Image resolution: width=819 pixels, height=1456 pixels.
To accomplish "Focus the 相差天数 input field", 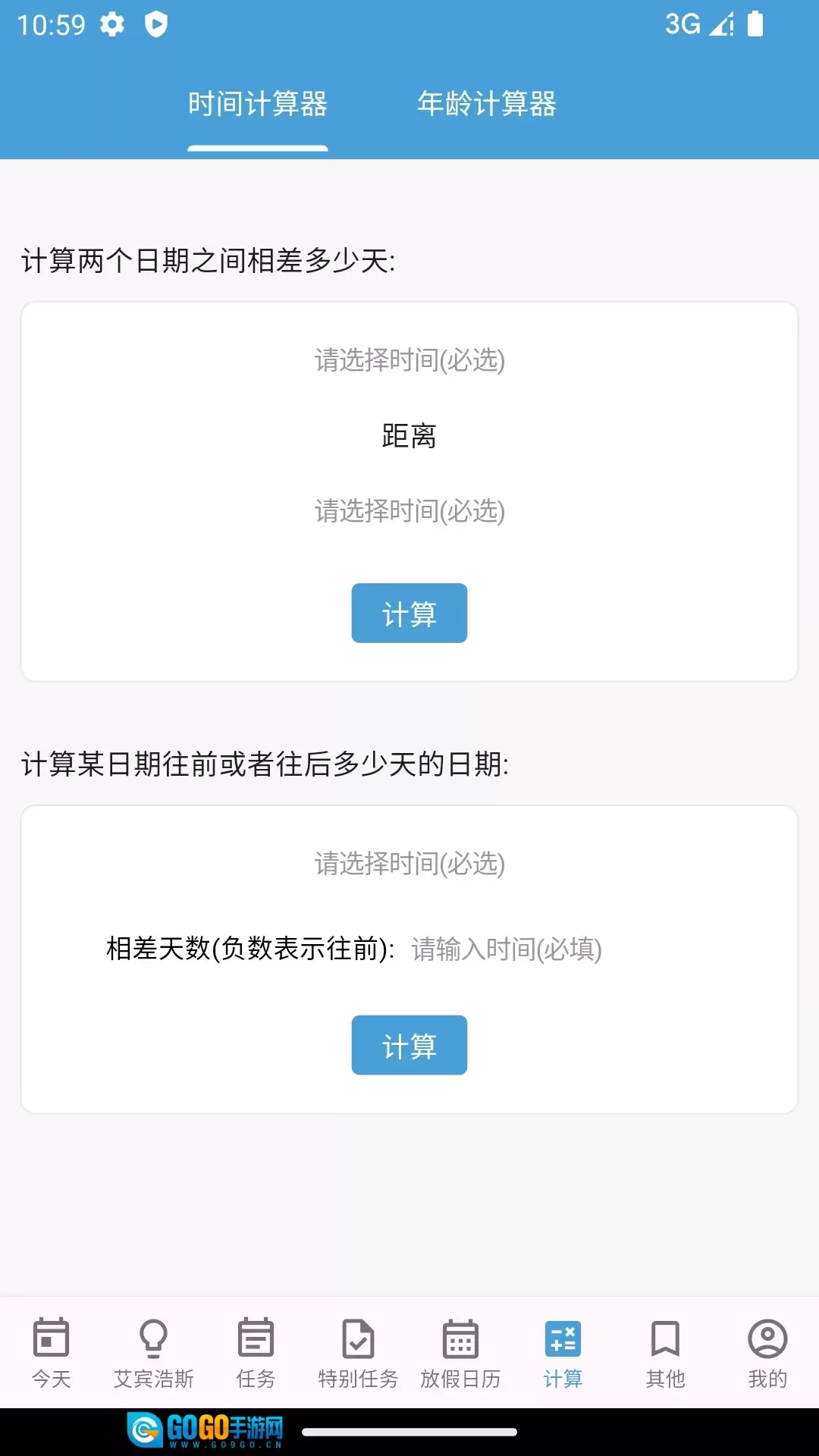I will pyautogui.click(x=507, y=949).
